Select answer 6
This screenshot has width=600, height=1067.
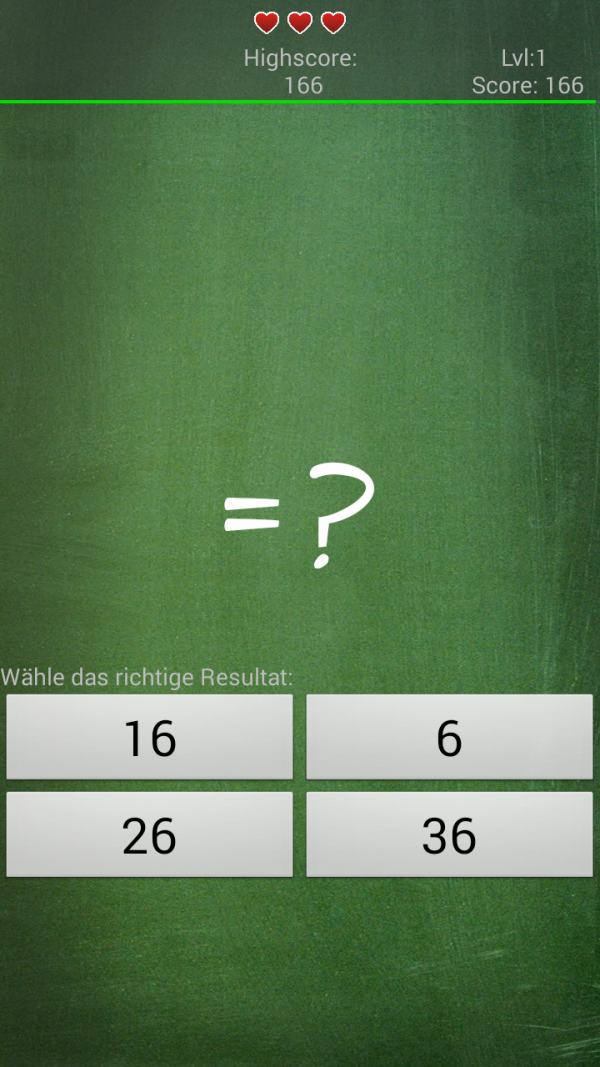pos(449,737)
